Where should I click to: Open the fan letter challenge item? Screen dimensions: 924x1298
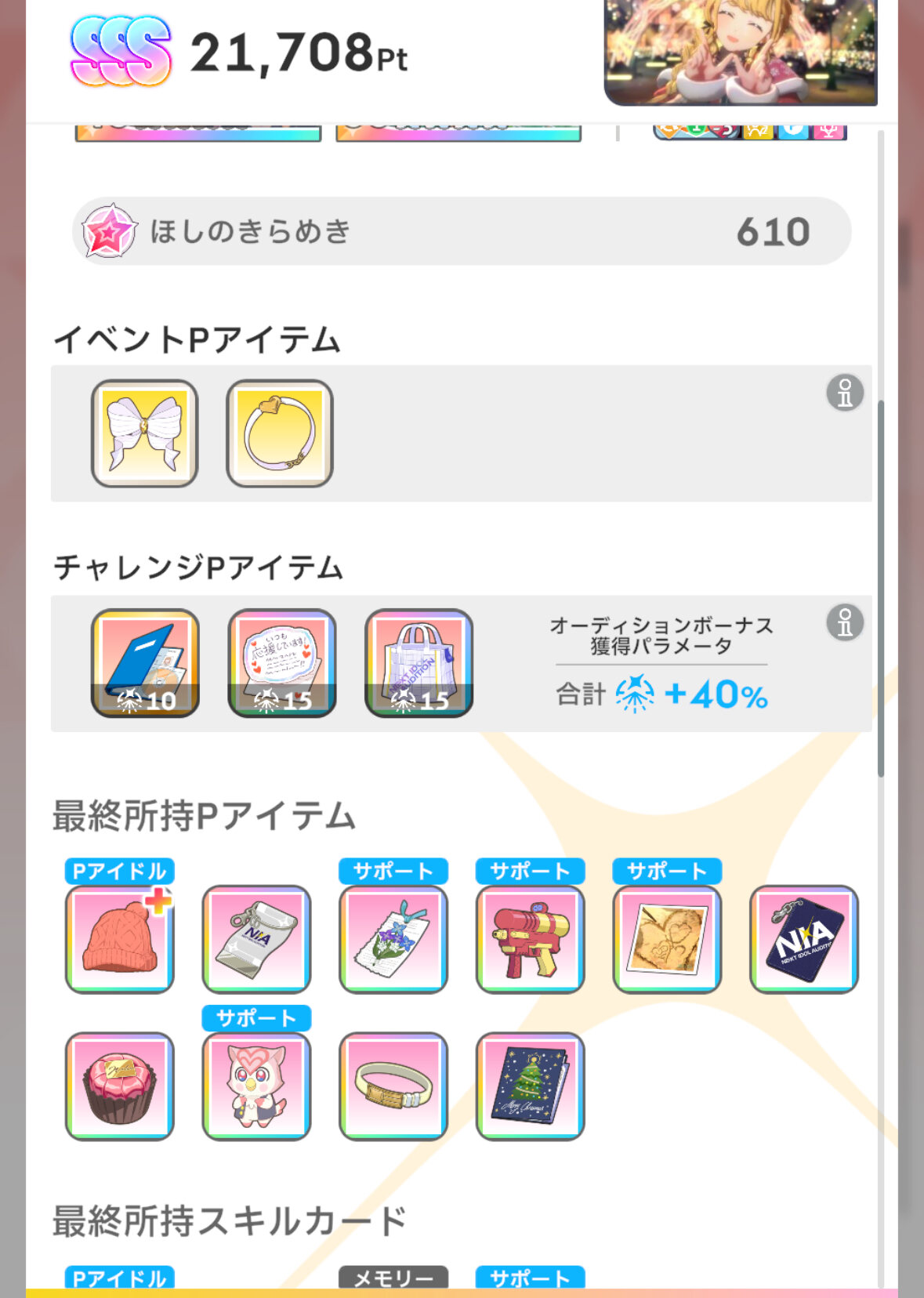(282, 663)
